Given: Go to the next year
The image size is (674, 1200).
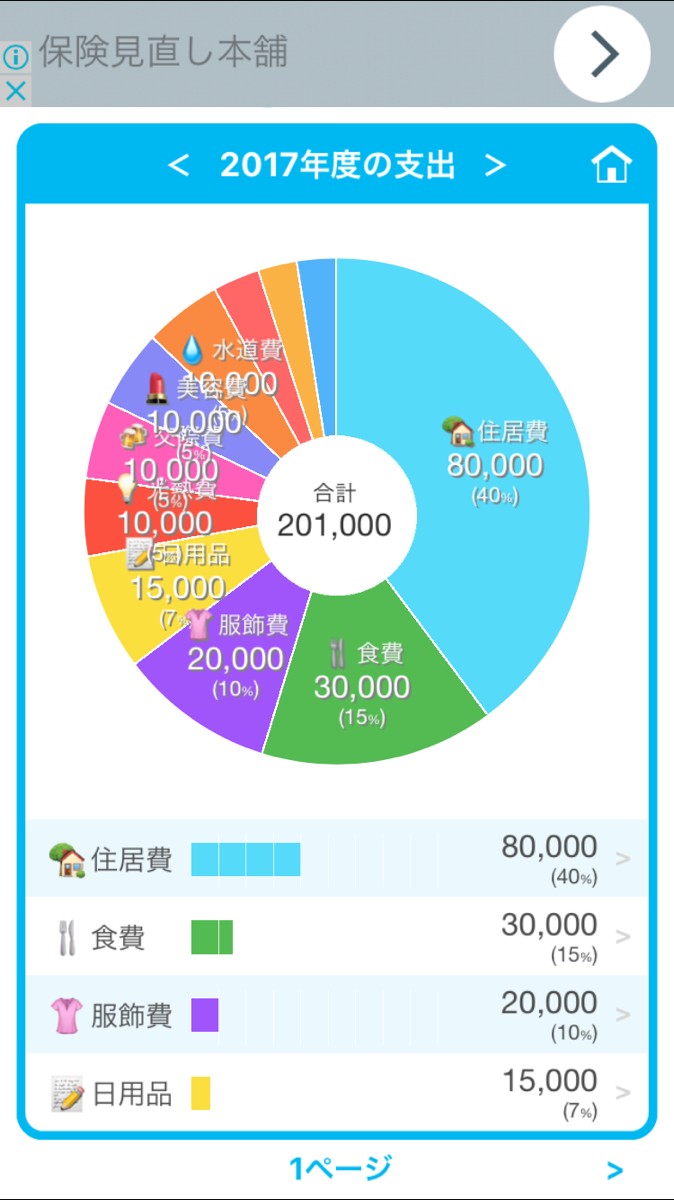Looking at the screenshot, I should [495, 166].
